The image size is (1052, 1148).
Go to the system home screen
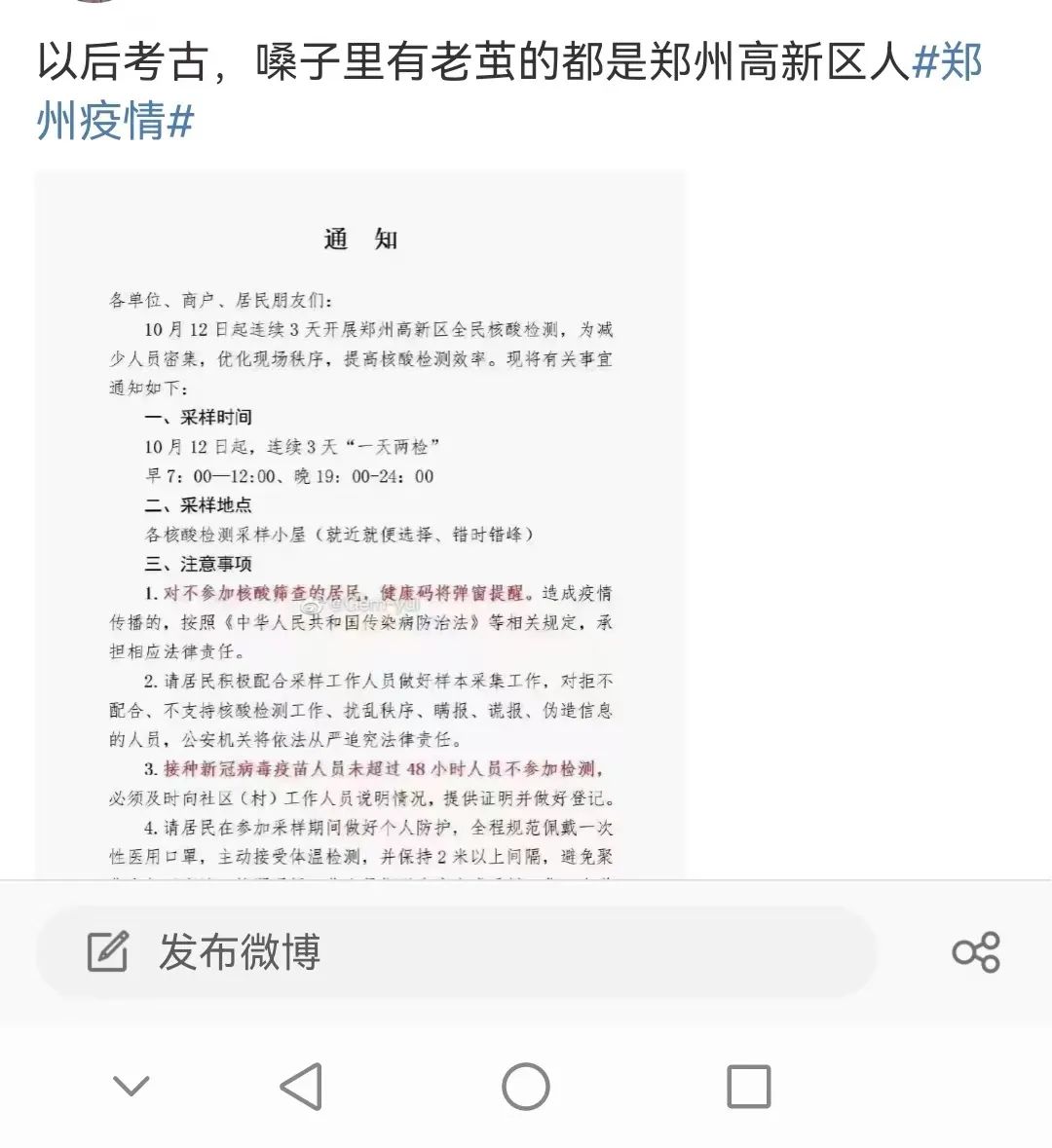click(x=525, y=1087)
